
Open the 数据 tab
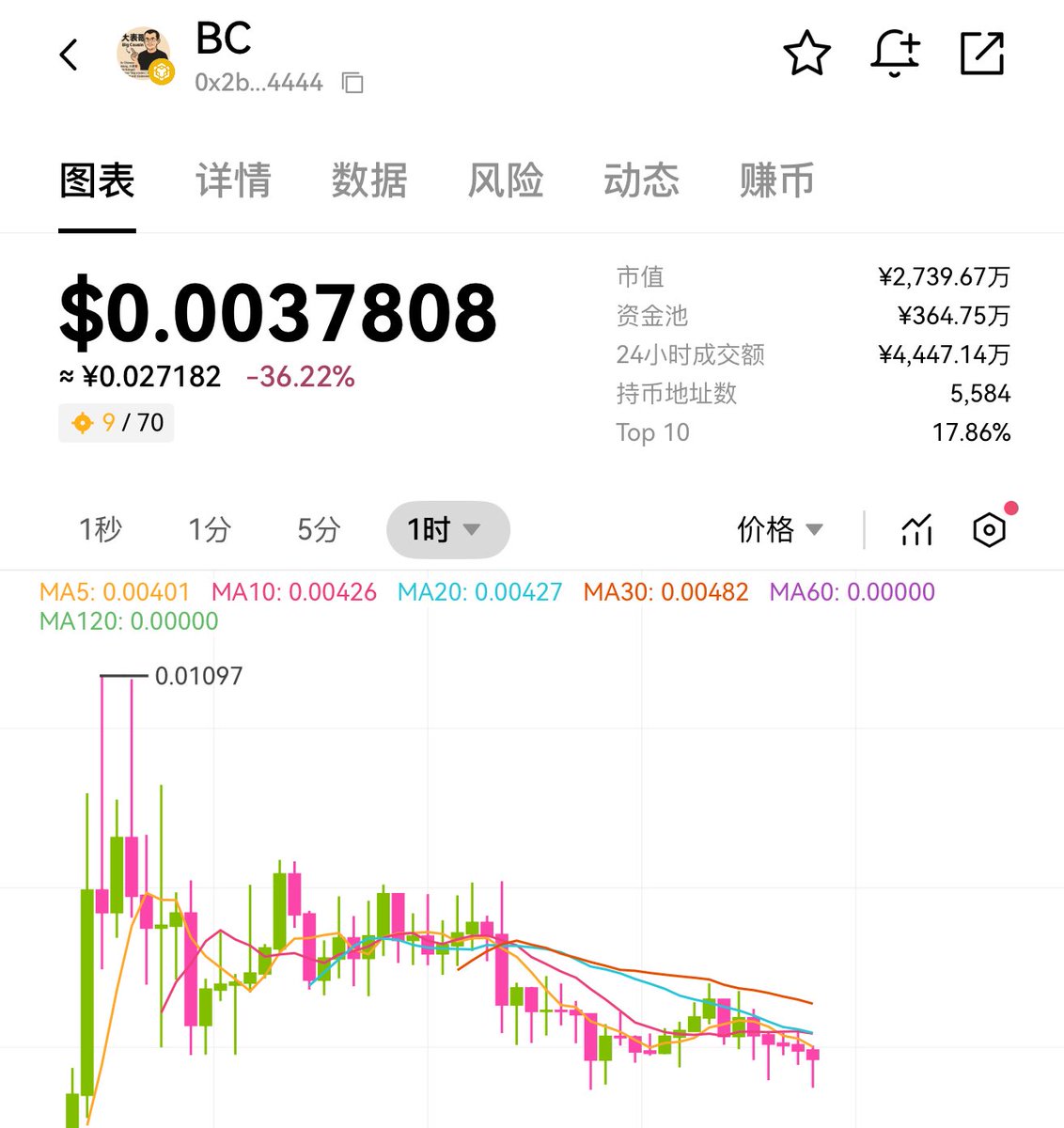(369, 180)
